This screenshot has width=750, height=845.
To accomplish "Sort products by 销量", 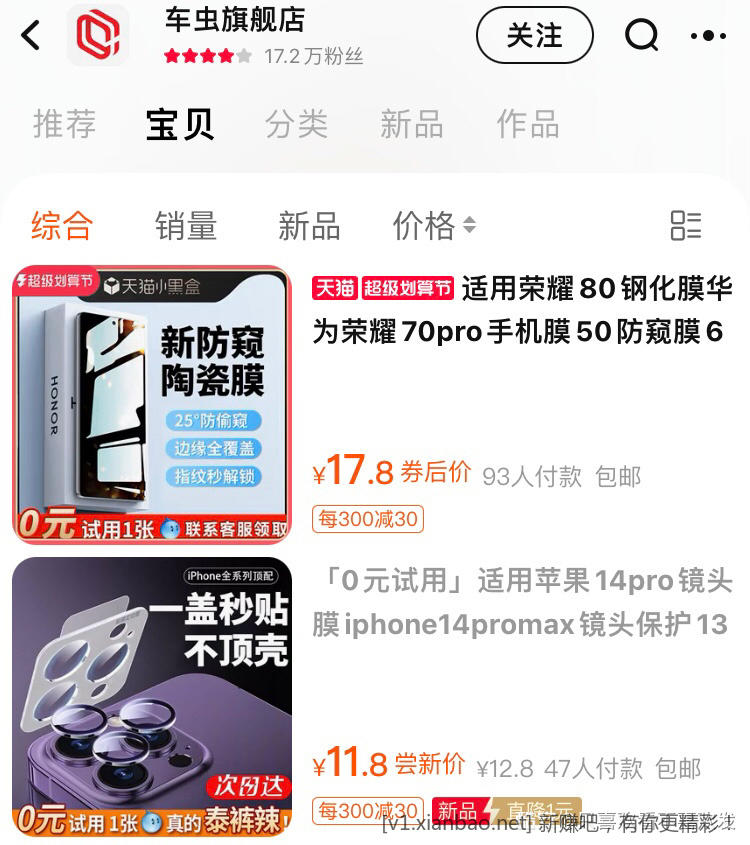I will coord(186,226).
